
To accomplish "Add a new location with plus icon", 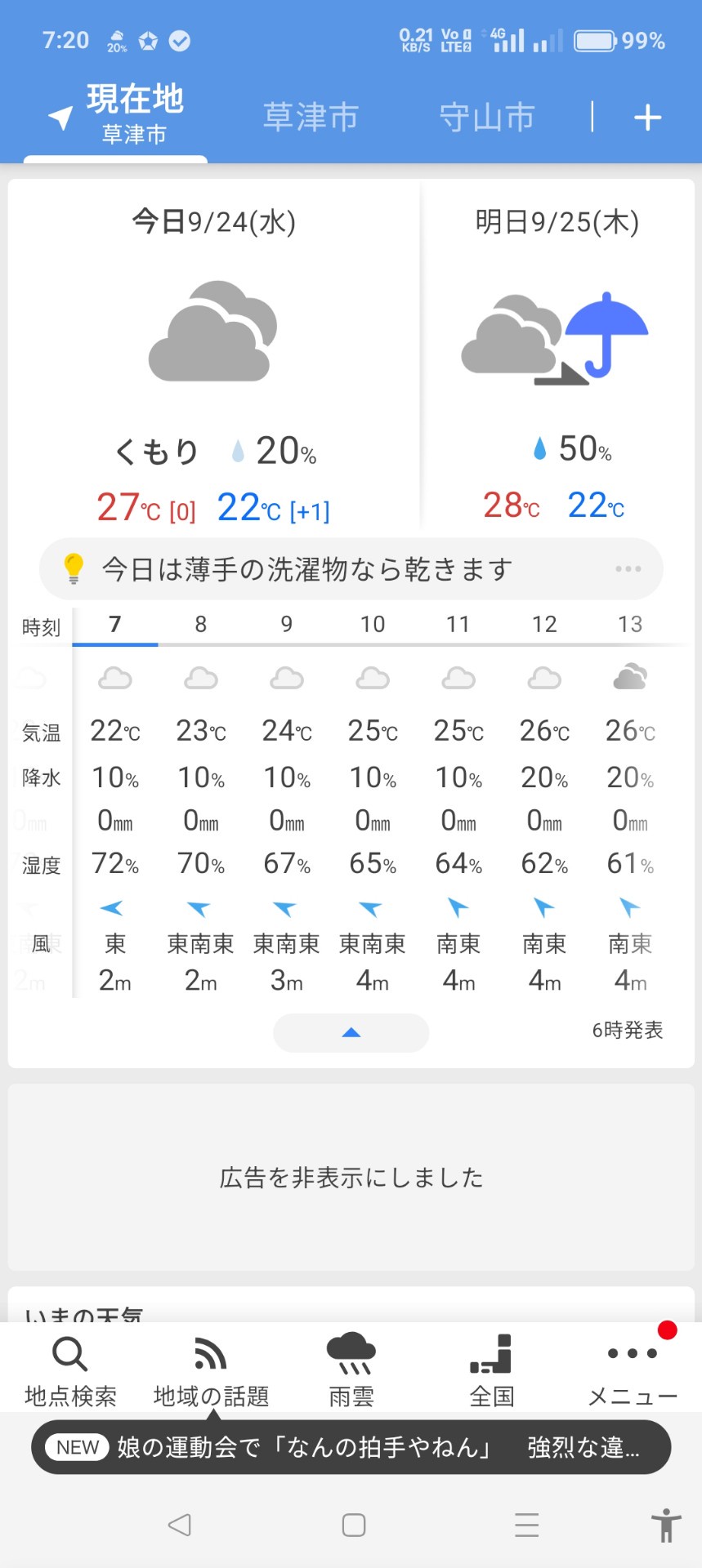I will pyautogui.click(x=647, y=118).
